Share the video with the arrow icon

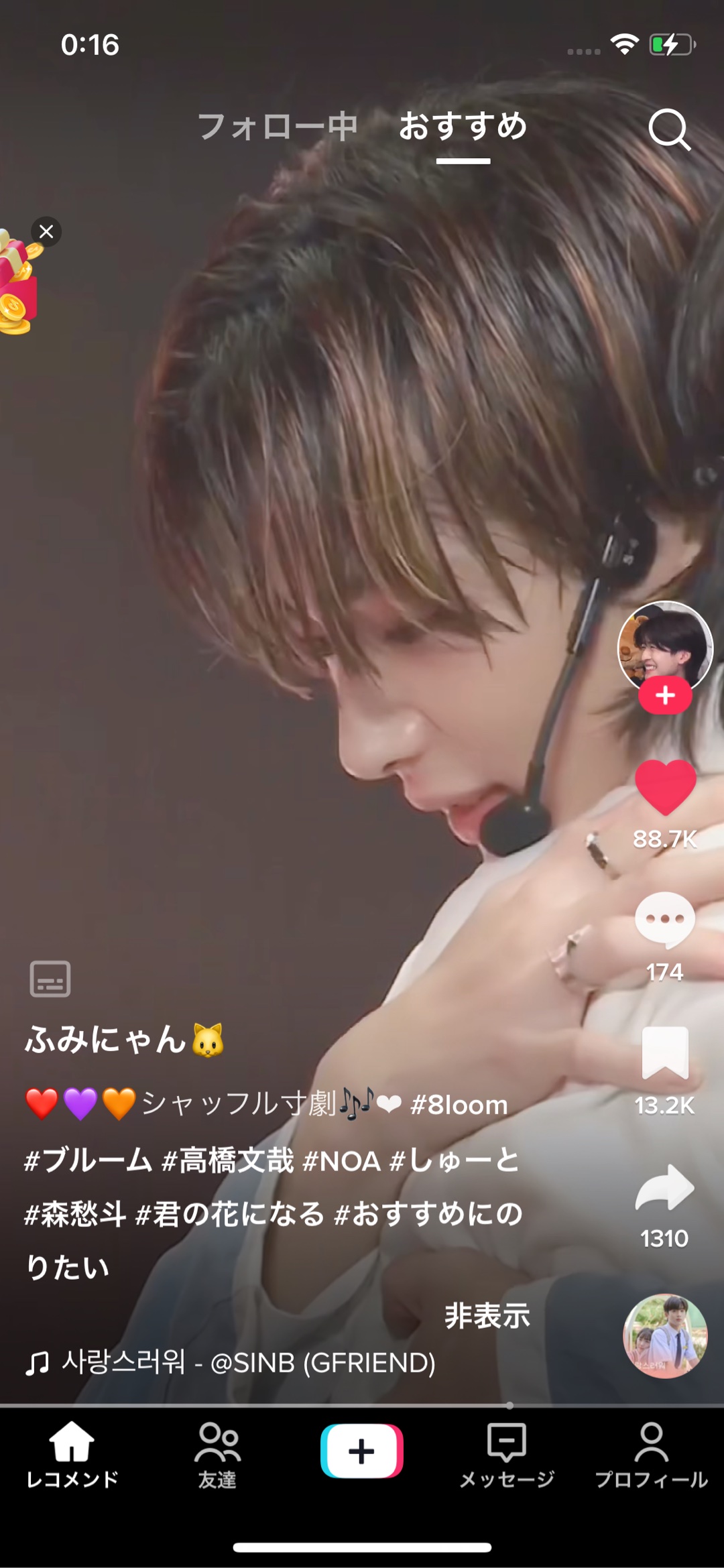tap(664, 1187)
